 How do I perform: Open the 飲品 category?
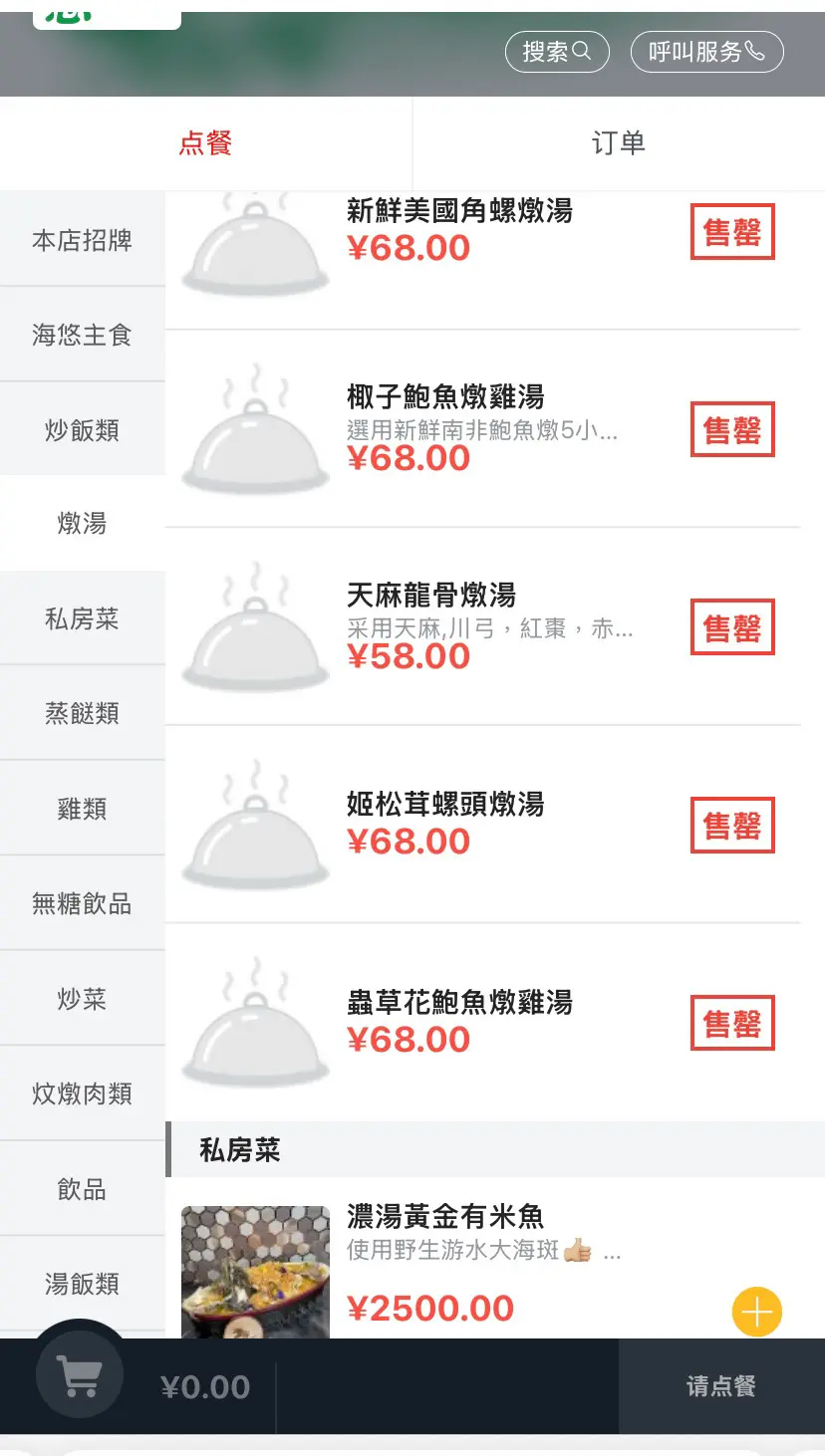(82, 1188)
